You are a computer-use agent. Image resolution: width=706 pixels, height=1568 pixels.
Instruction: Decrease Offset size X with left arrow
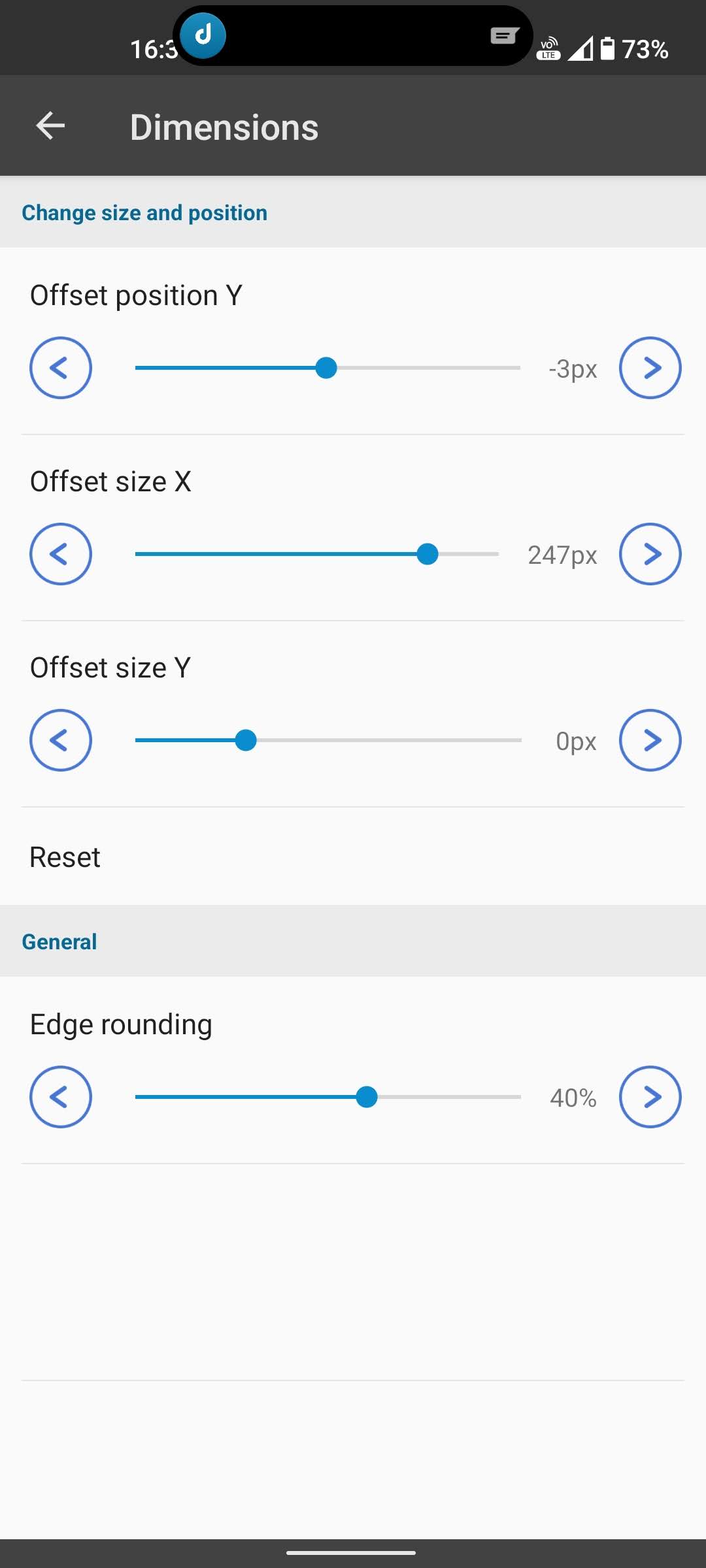pos(61,554)
